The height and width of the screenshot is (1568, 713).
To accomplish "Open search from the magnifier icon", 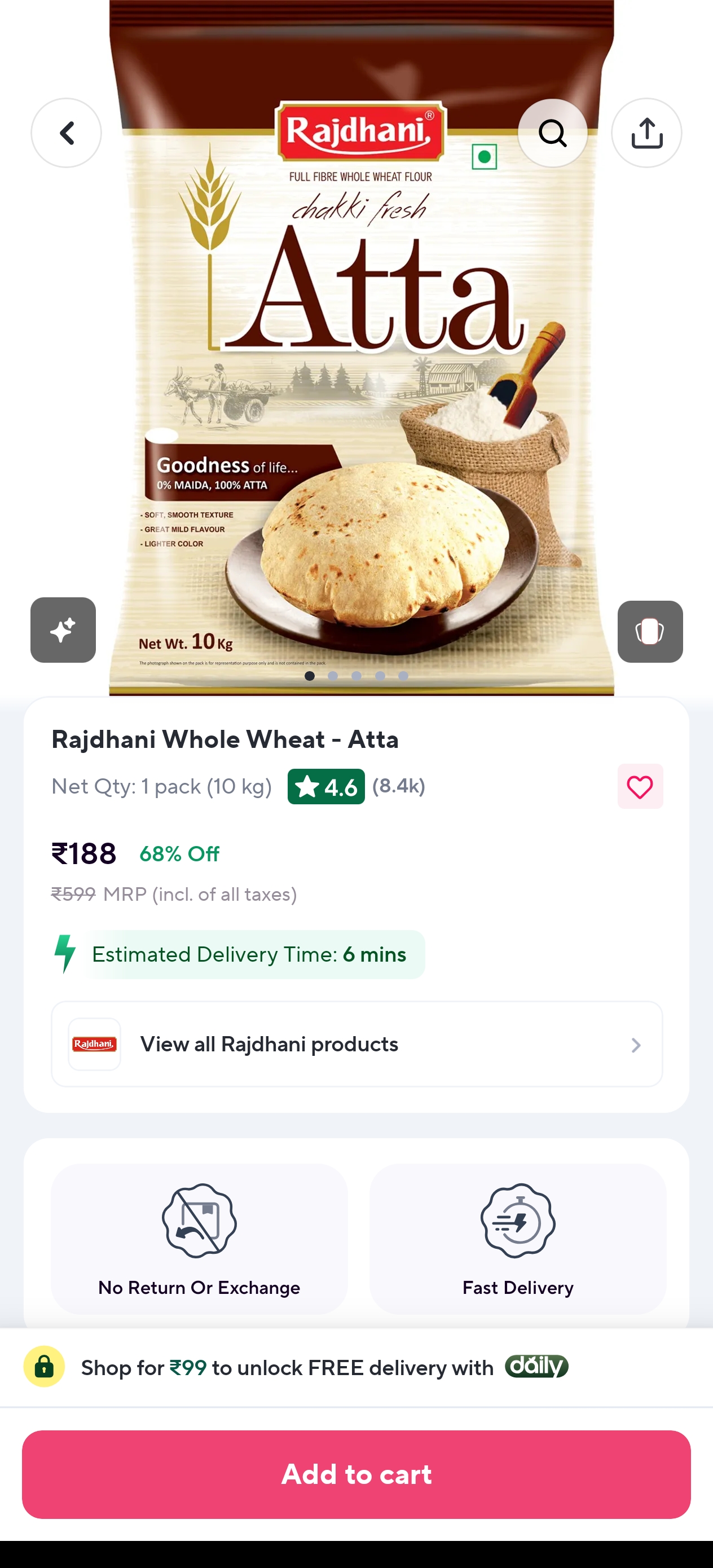I will click(x=552, y=133).
